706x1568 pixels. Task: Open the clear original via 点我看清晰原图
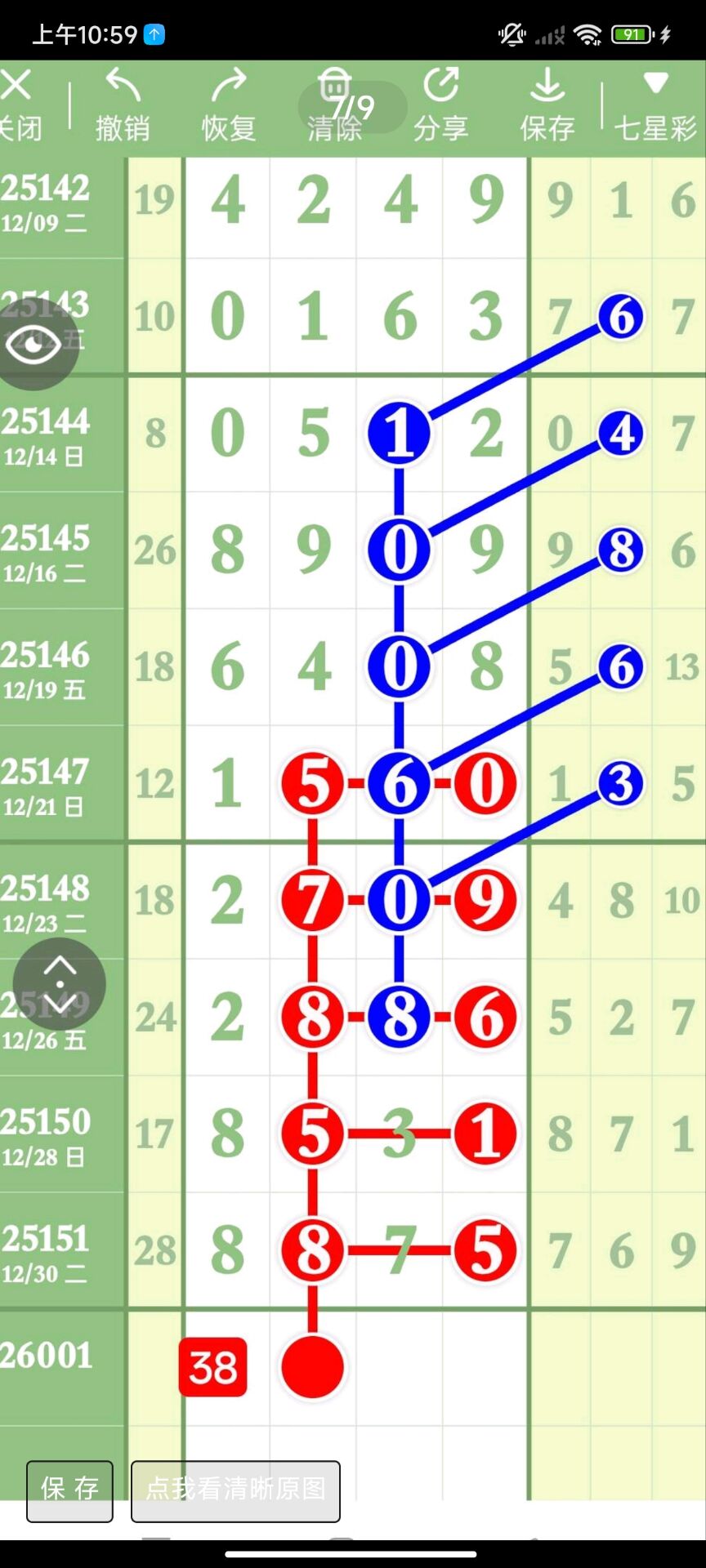[235, 1491]
